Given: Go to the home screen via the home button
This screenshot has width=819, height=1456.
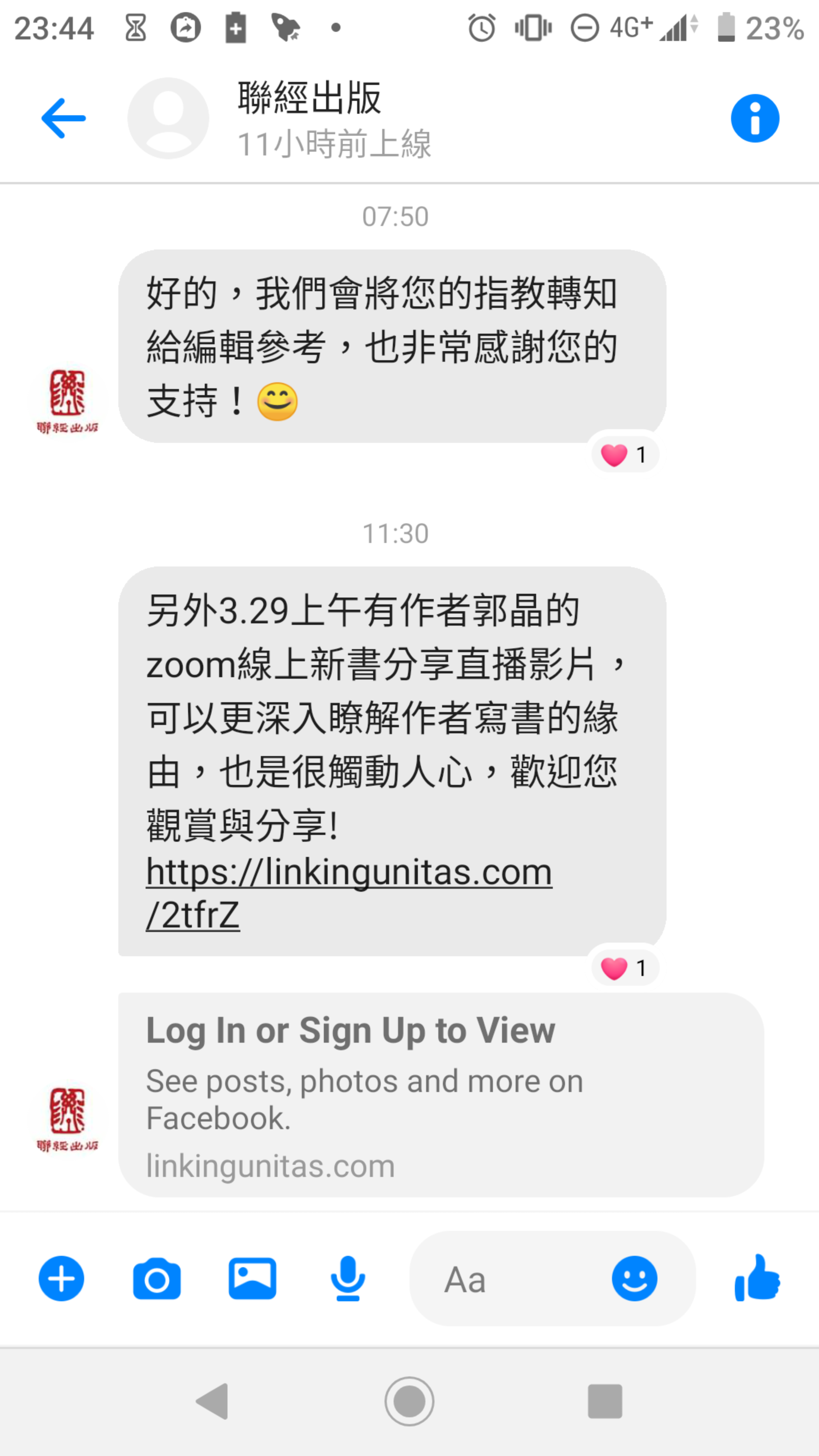Looking at the screenshot, I should point(409,1401).
